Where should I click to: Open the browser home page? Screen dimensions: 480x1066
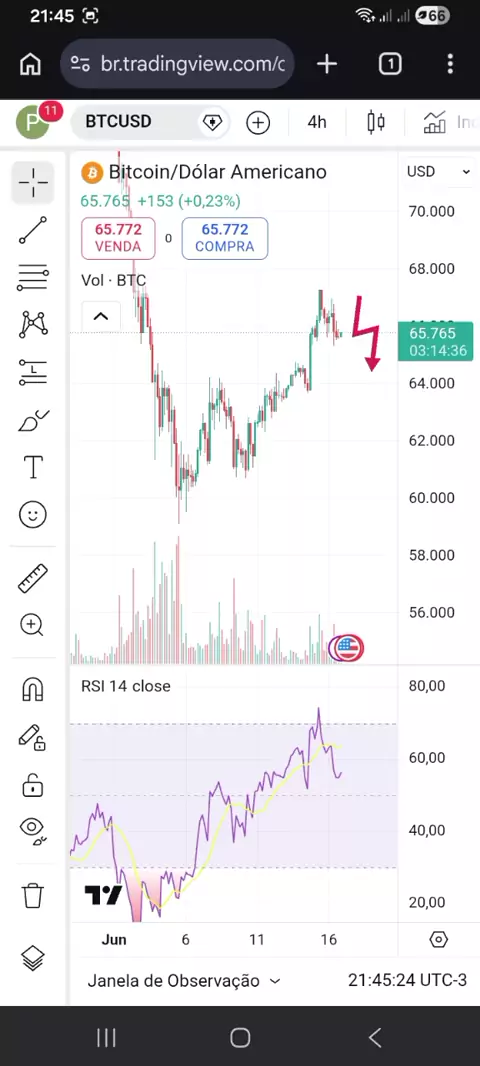[31, 64]
